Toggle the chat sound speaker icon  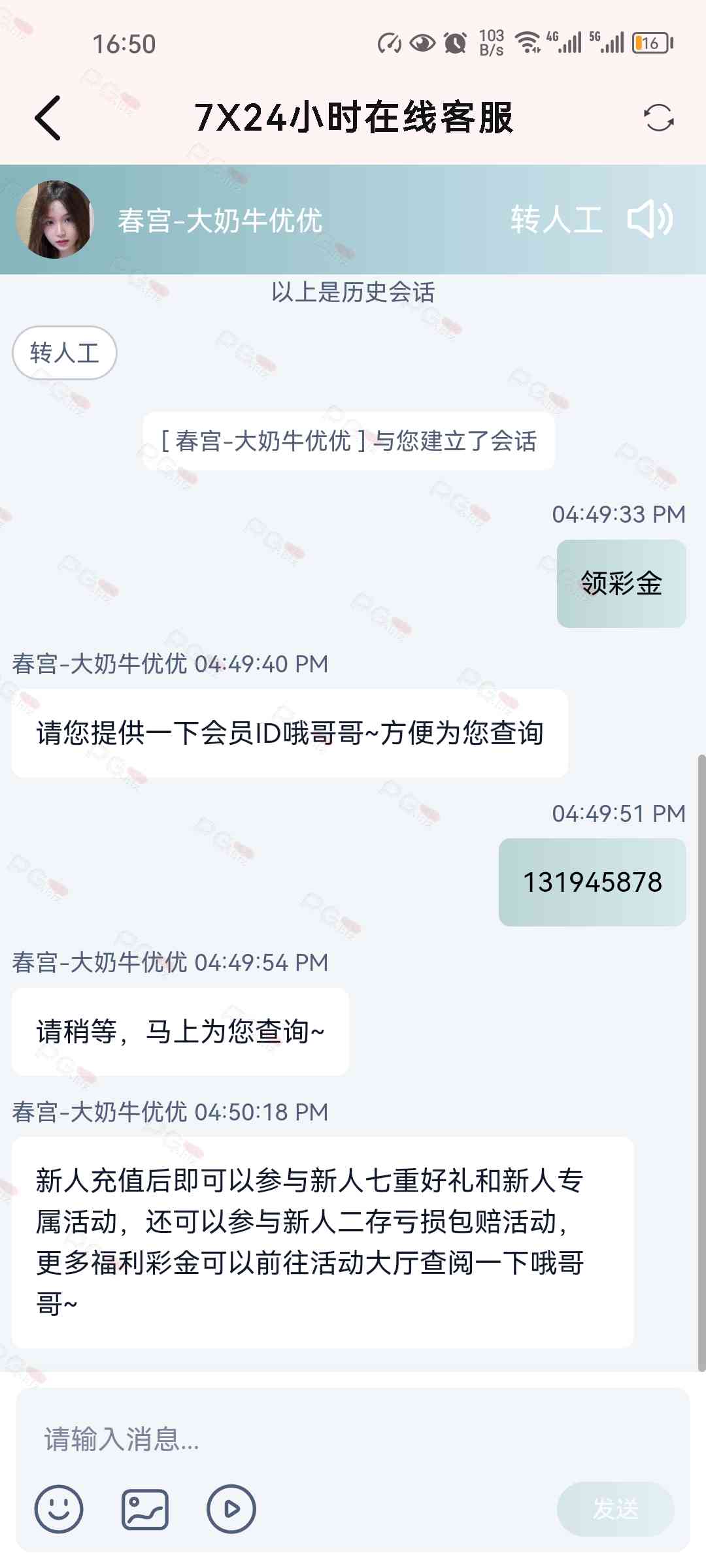click(650, 220)
